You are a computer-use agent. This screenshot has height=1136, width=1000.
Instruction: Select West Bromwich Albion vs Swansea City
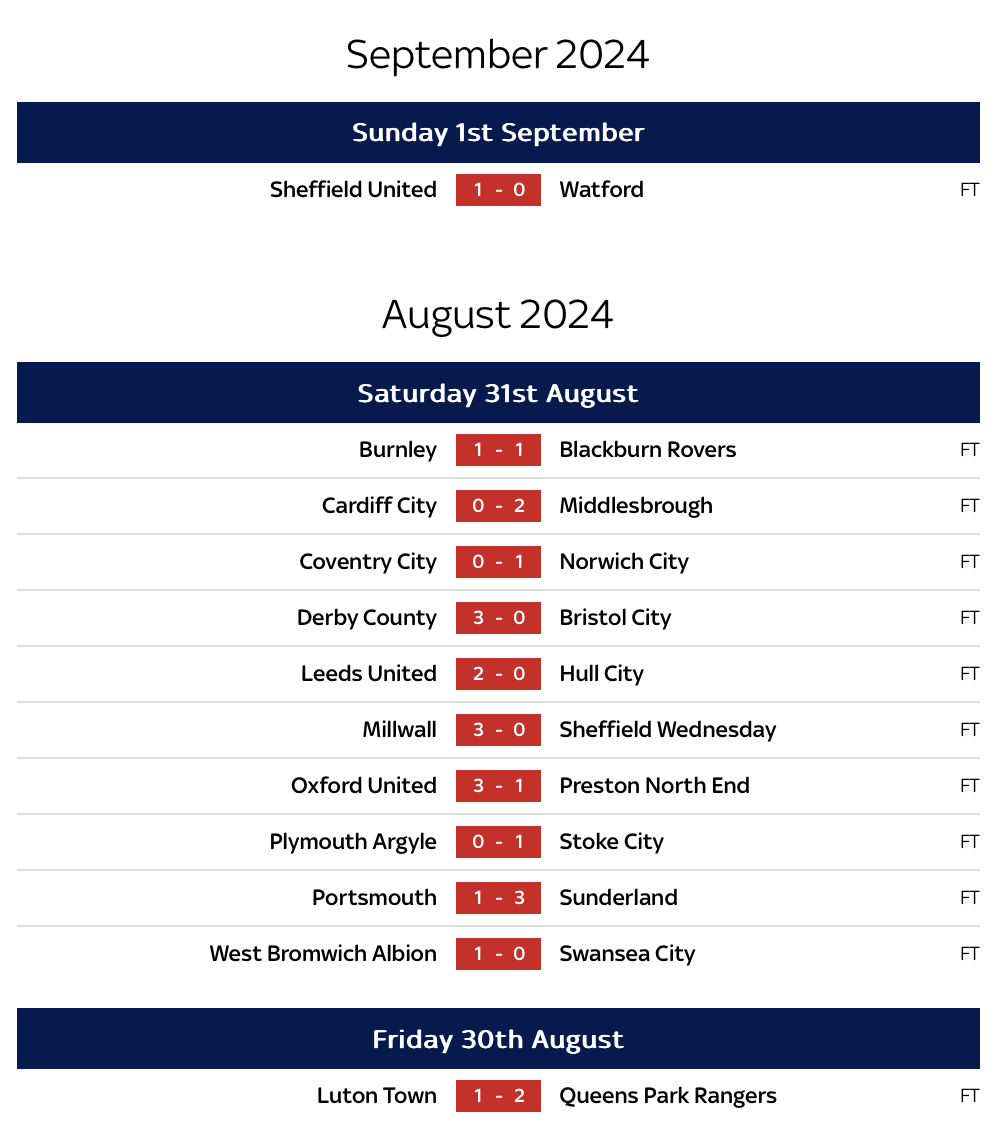pyautogui.click(x=498, y=954)
